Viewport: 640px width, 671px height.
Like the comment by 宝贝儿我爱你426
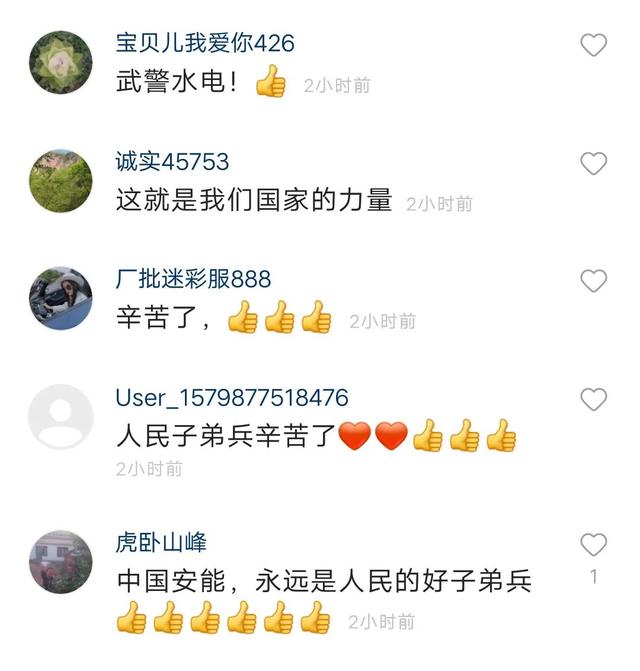pos(594,45)
